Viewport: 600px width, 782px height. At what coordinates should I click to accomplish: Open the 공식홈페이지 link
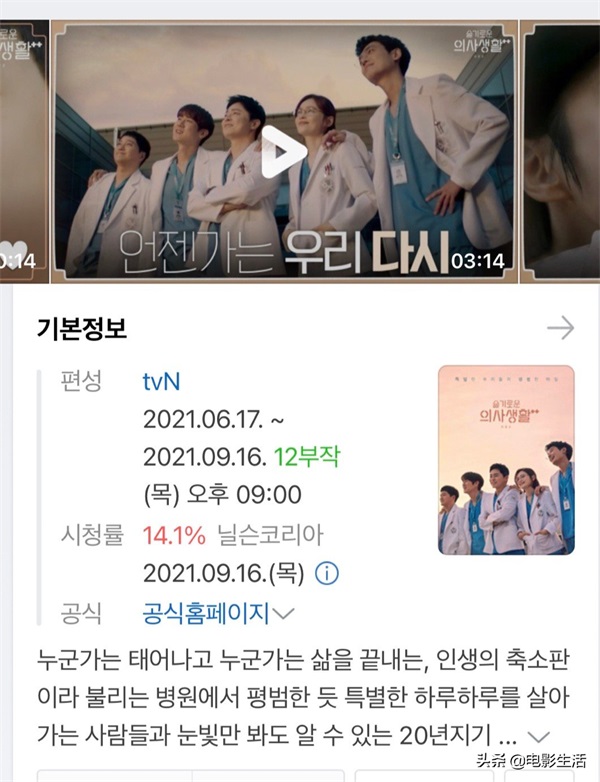click(206, 613)
